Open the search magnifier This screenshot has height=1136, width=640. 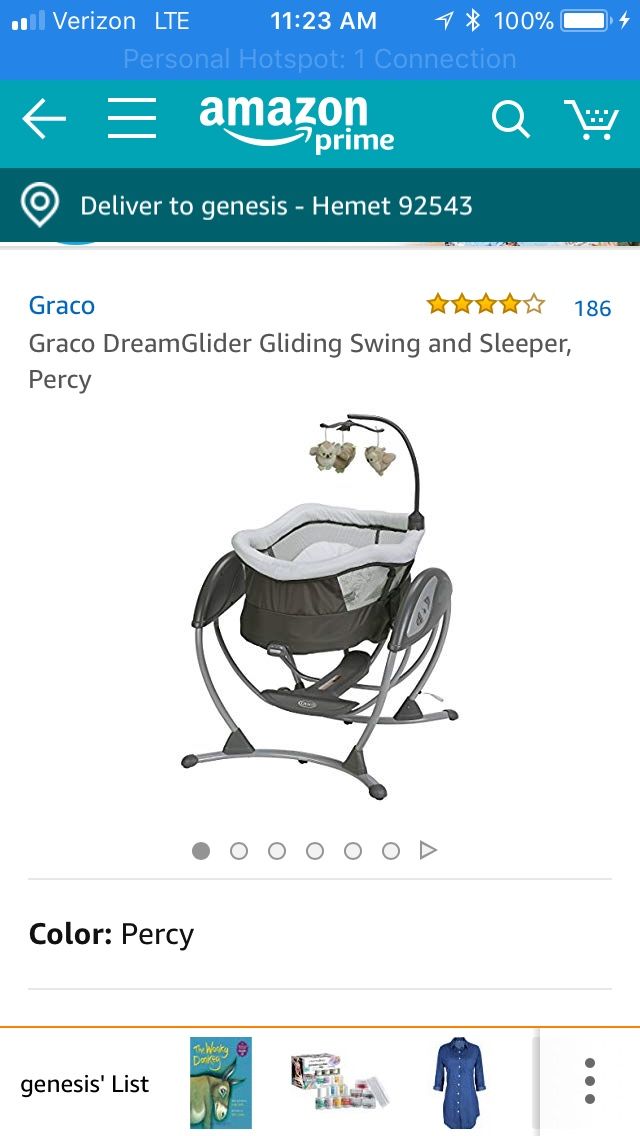510,118
